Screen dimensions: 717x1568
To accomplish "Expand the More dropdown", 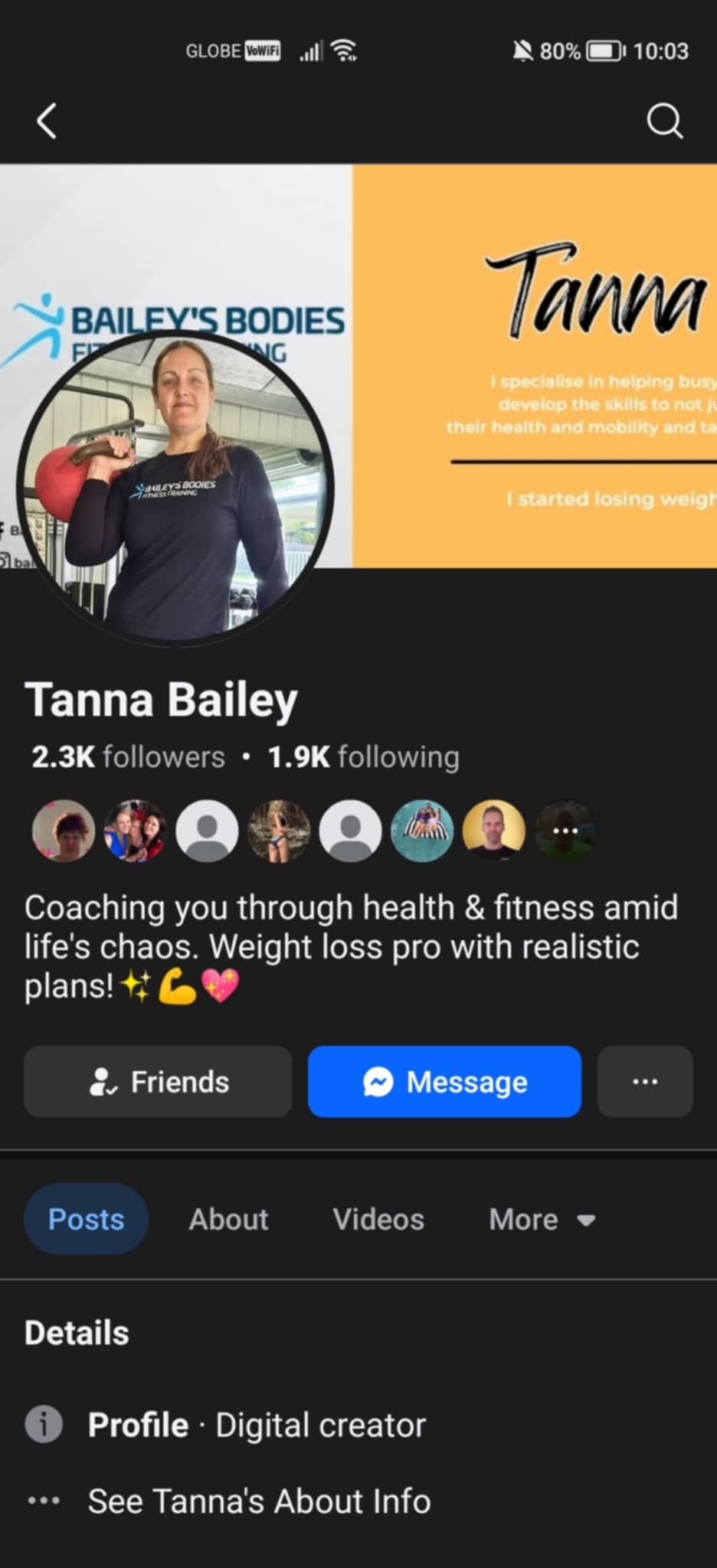I will point(541,1219).
